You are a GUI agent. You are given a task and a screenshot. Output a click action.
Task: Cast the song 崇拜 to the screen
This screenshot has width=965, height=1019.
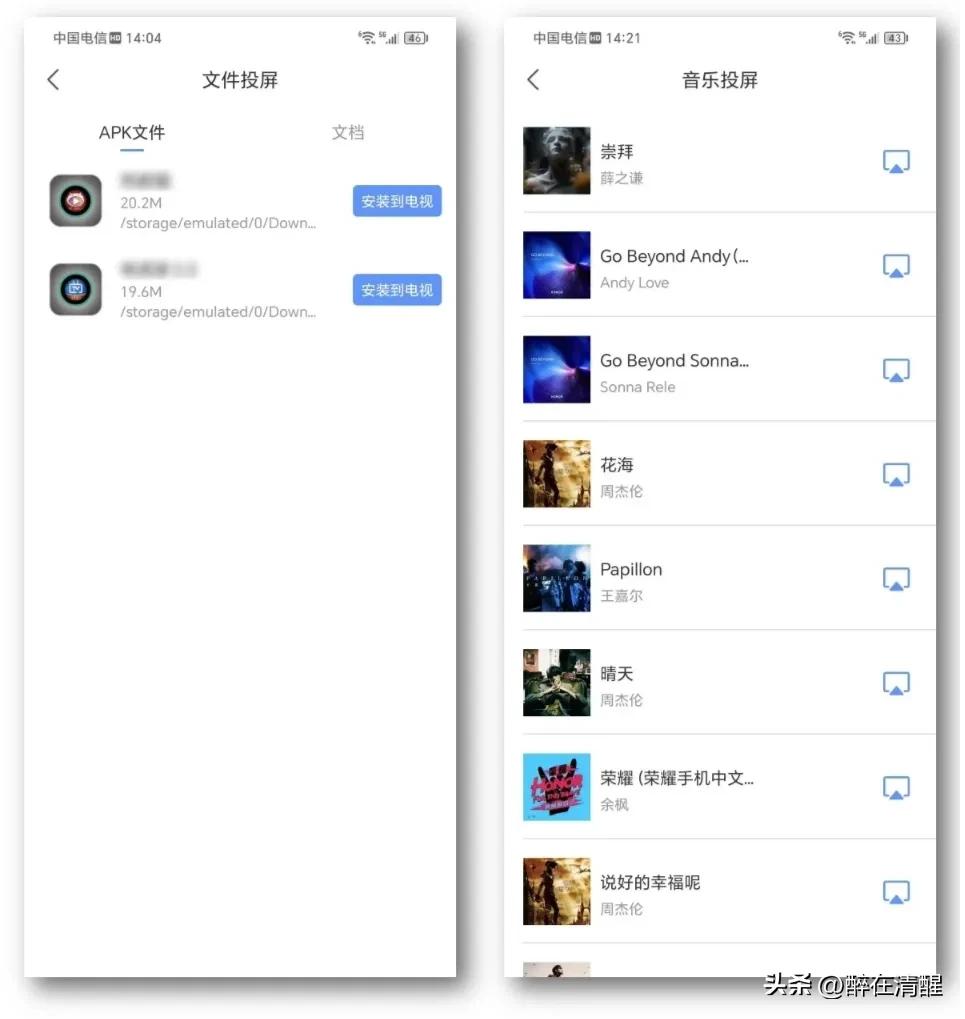pos(896,161)
